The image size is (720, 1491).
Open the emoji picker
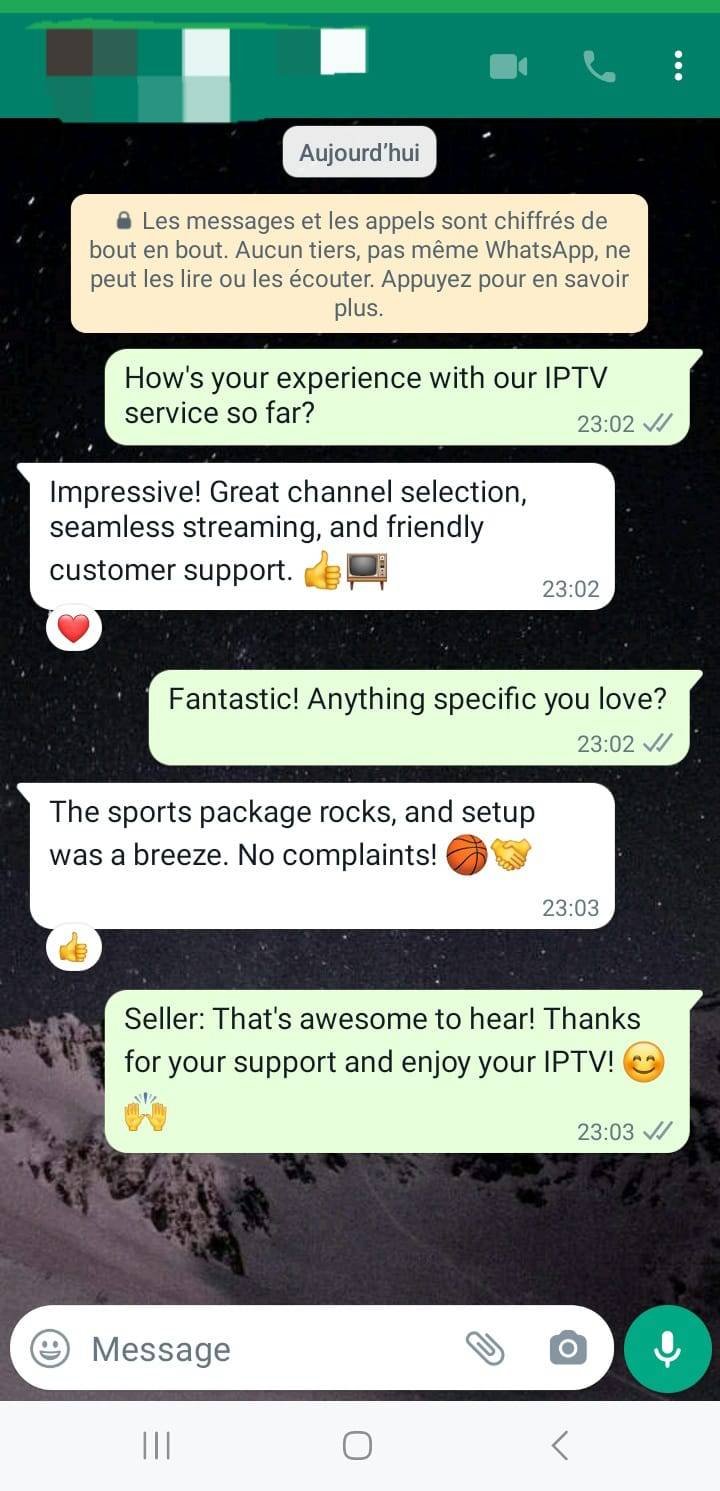[x=50, y=1349]
